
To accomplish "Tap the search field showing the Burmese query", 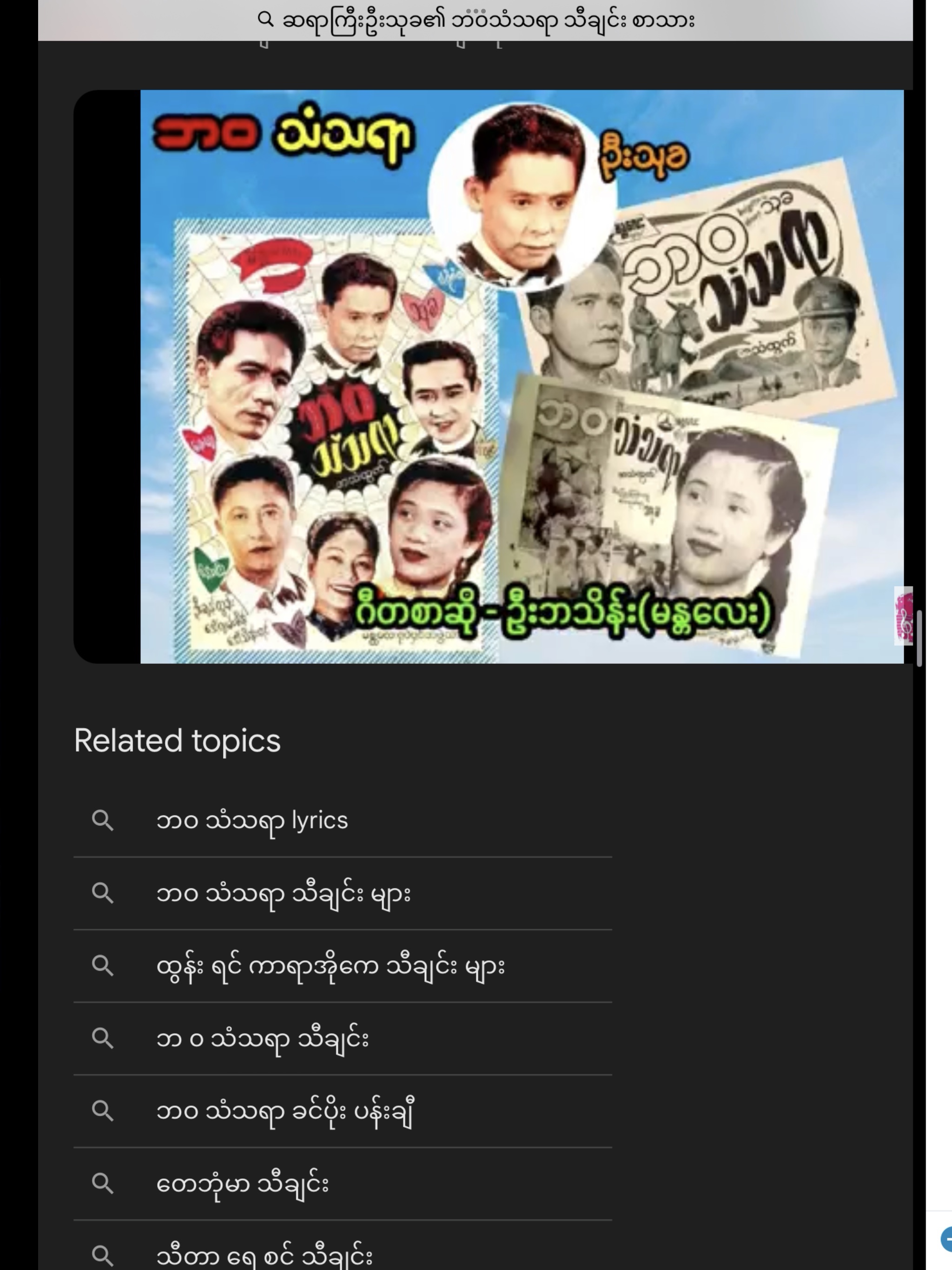I will (476, 20).
